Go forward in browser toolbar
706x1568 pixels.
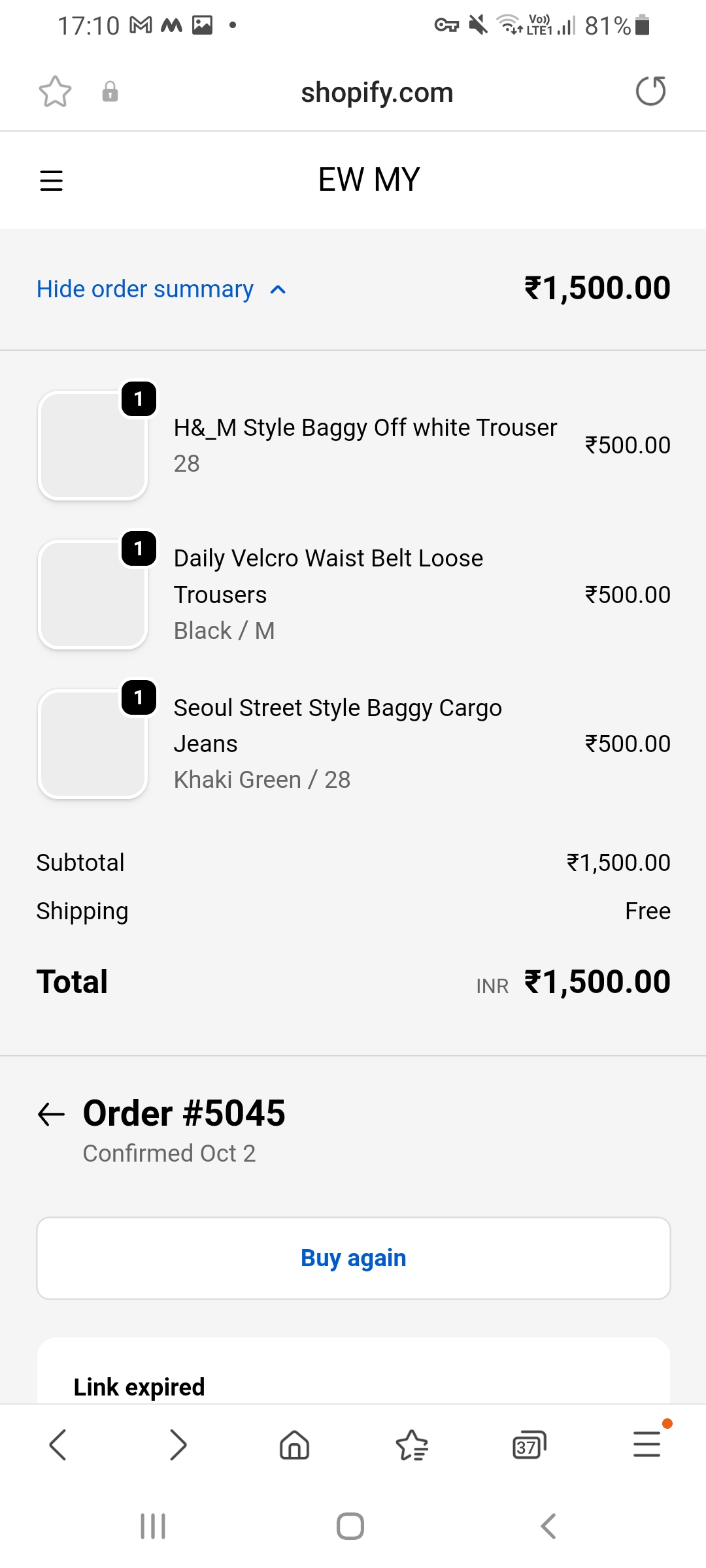177,1445
